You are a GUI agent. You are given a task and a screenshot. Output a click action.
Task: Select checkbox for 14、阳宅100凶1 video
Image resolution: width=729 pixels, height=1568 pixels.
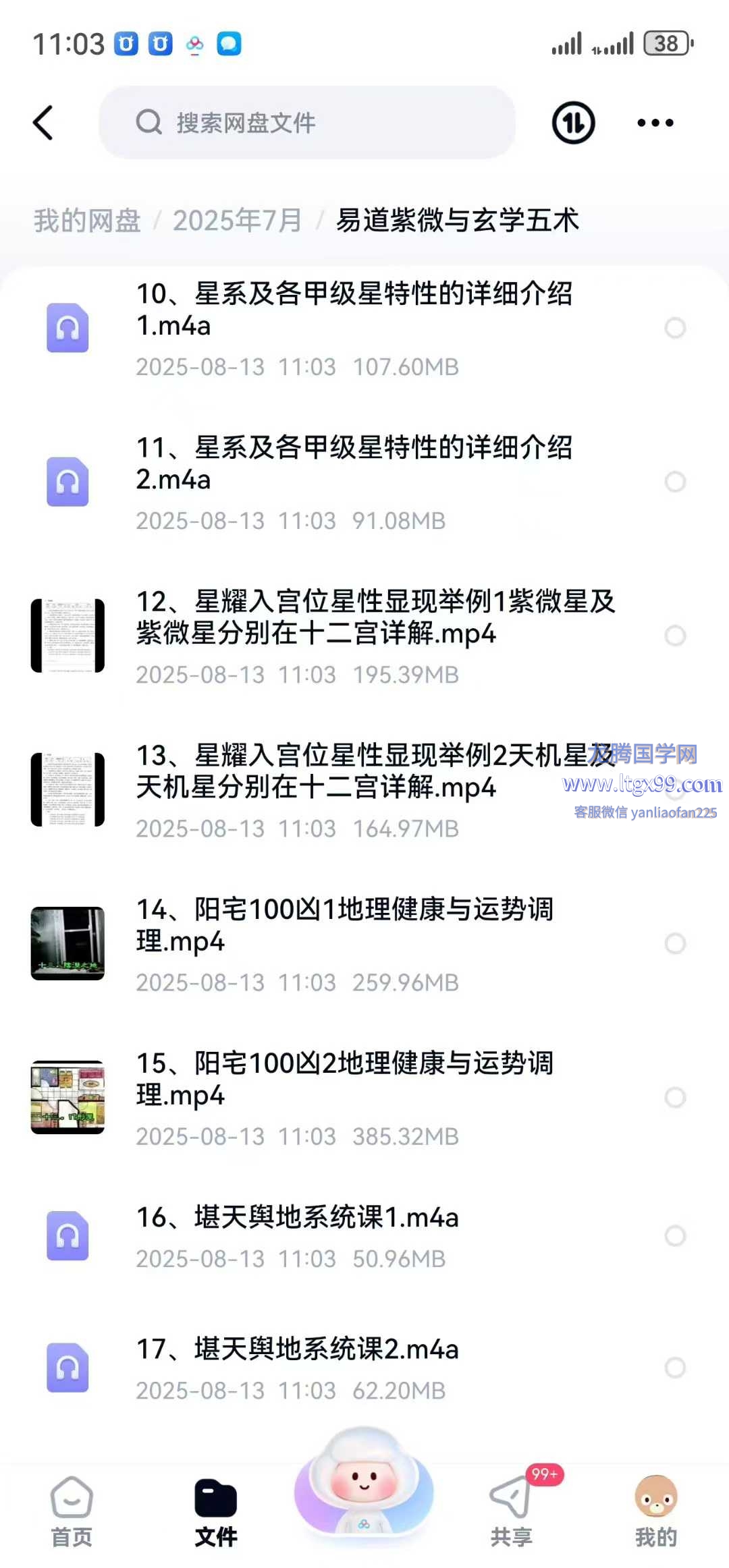tap(675, 943)
